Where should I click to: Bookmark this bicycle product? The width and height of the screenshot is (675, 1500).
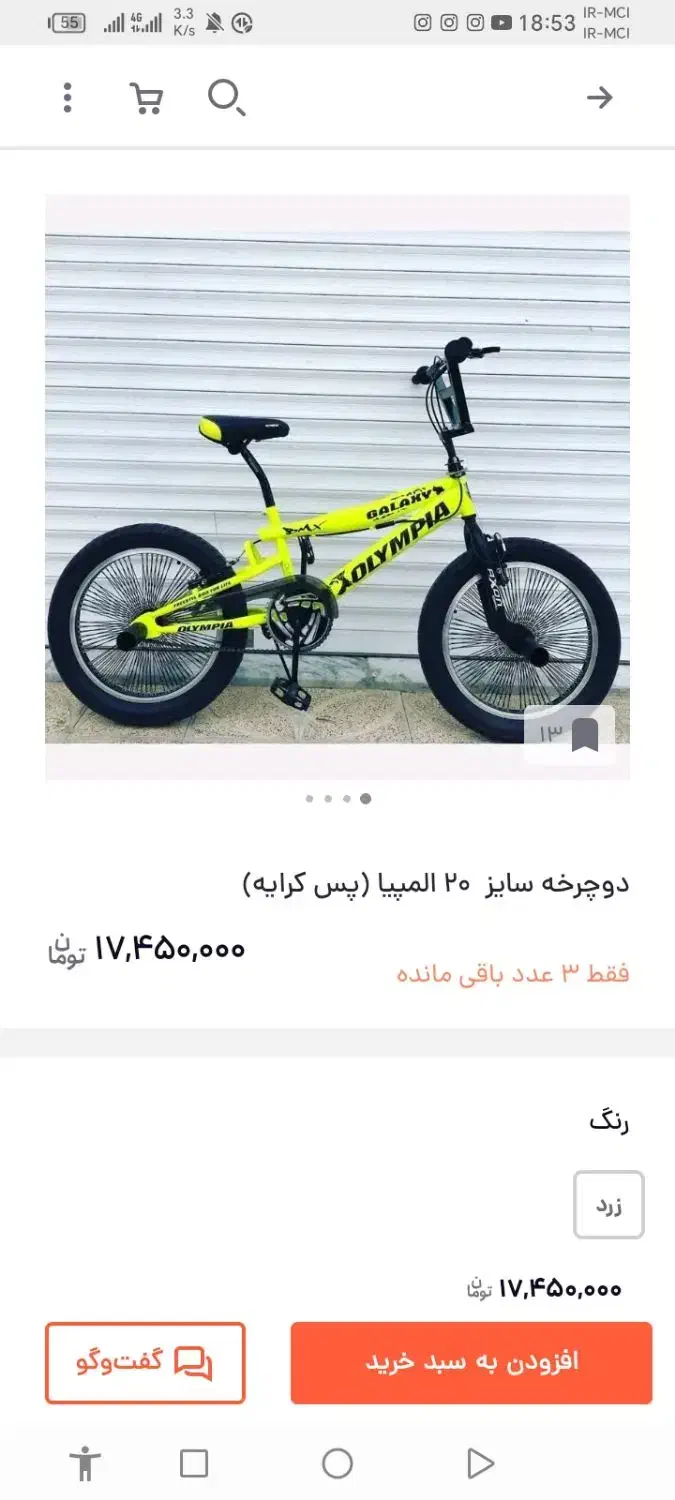[584, 735]
